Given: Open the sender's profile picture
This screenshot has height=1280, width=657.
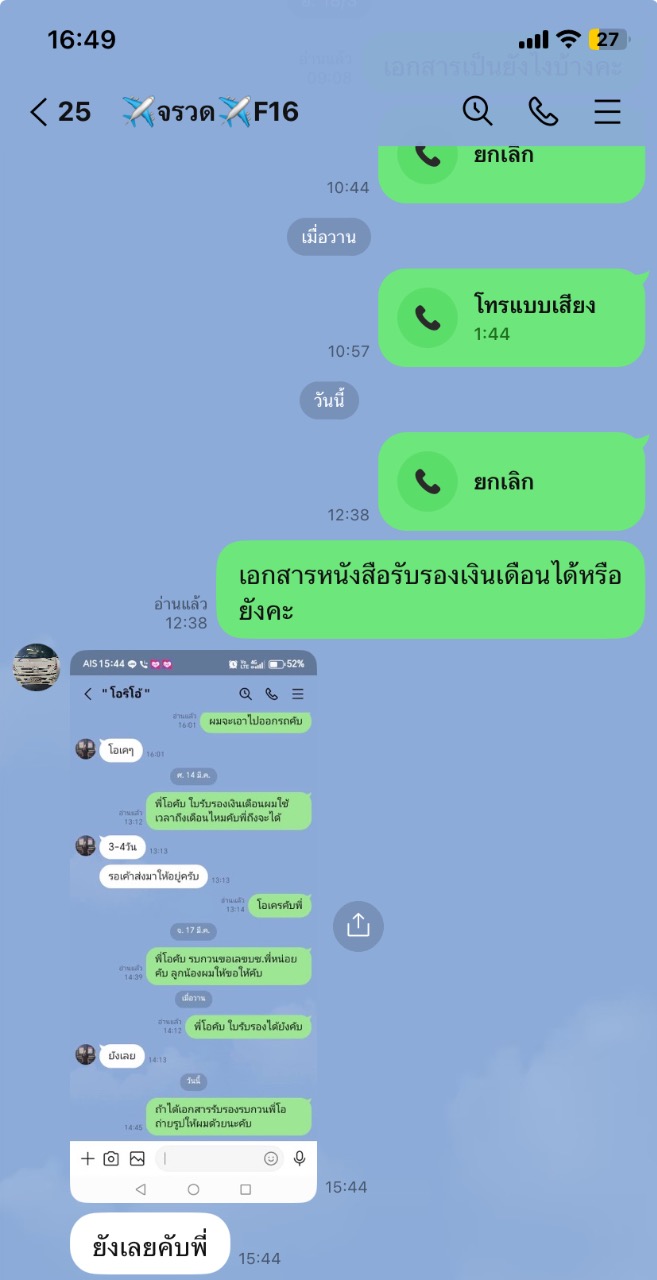Looking at the screenshot, I should [36, 667].
